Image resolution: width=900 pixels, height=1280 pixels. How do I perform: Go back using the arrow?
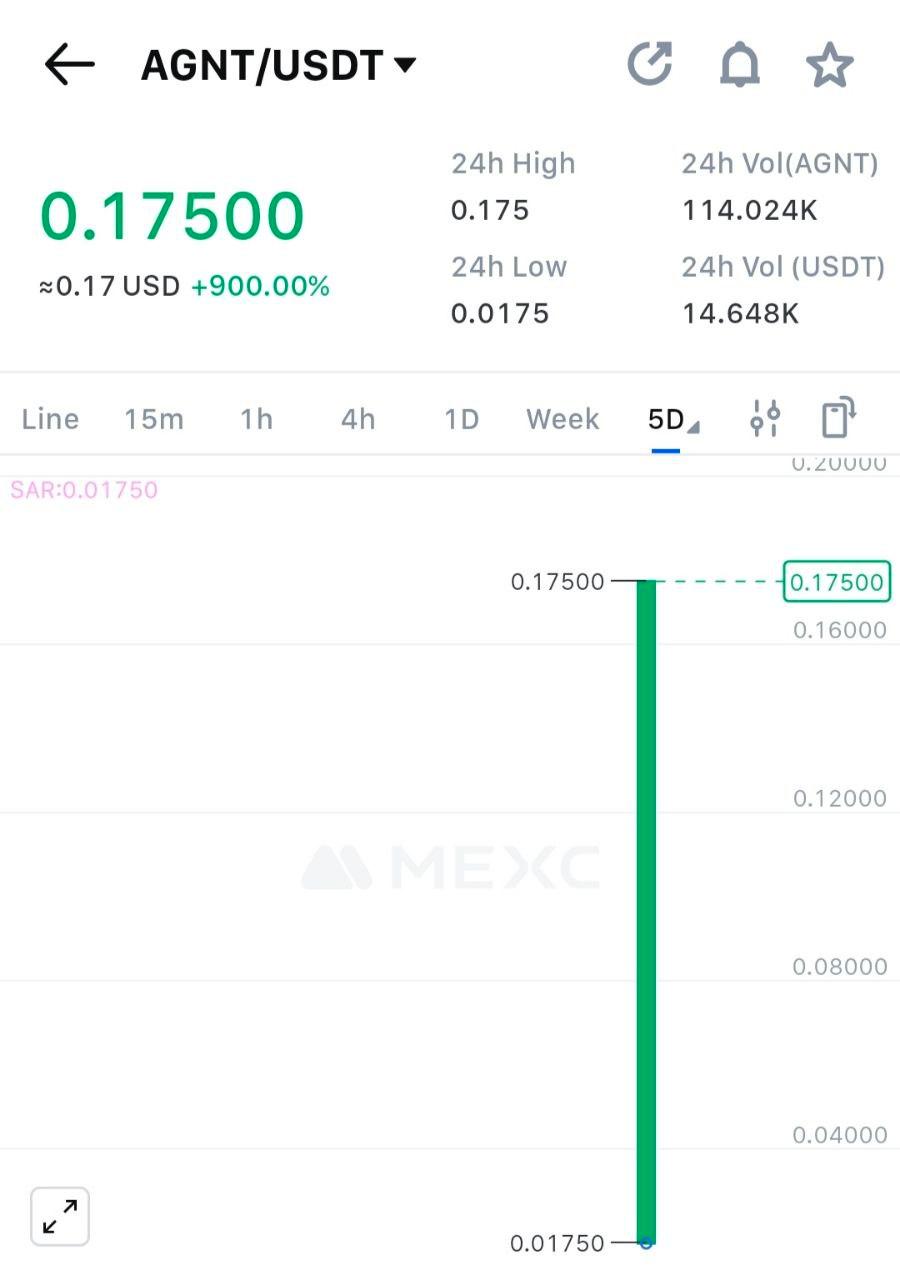[69, 66]
